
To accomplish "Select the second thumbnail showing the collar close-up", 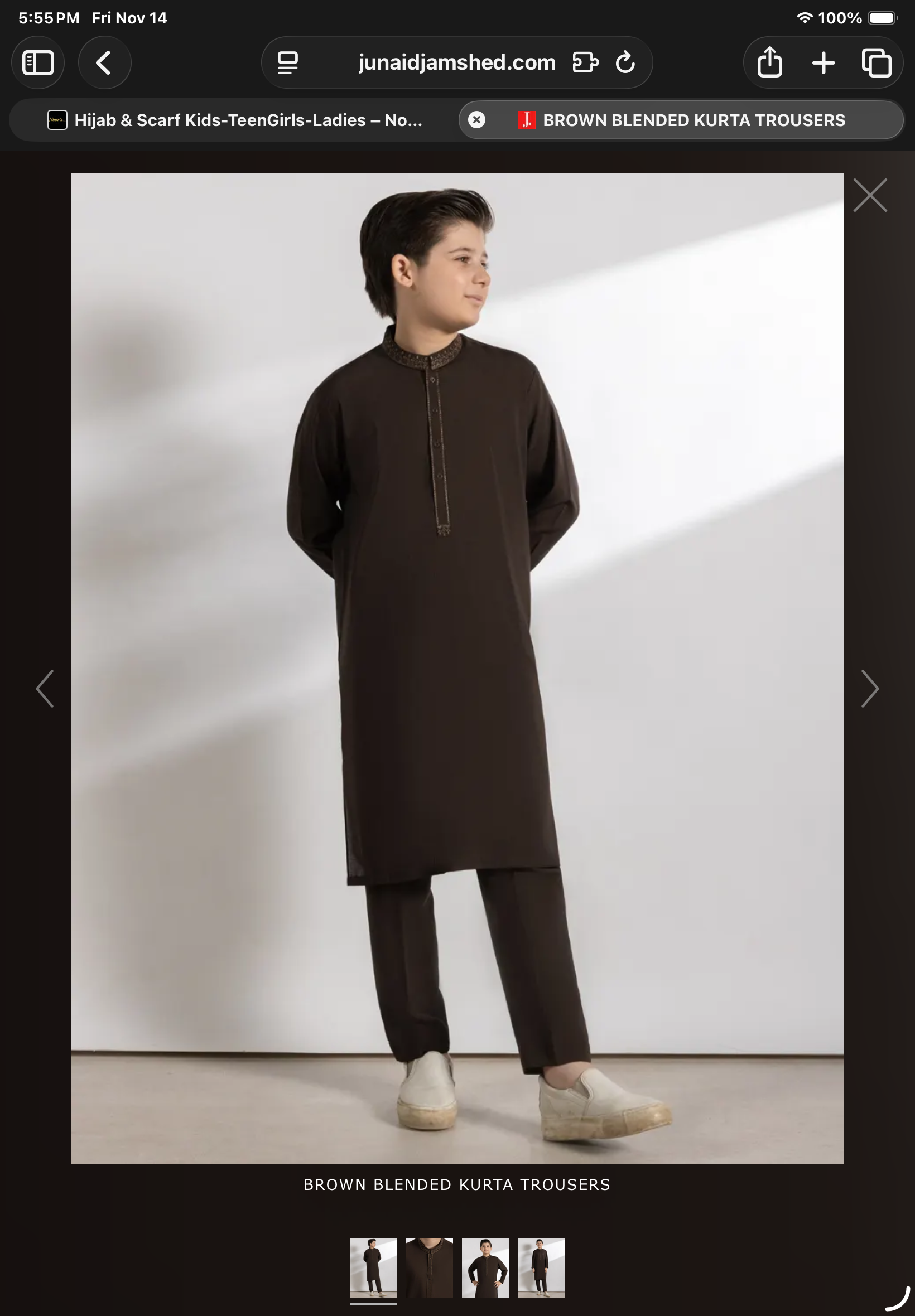I will [429, 1267].
